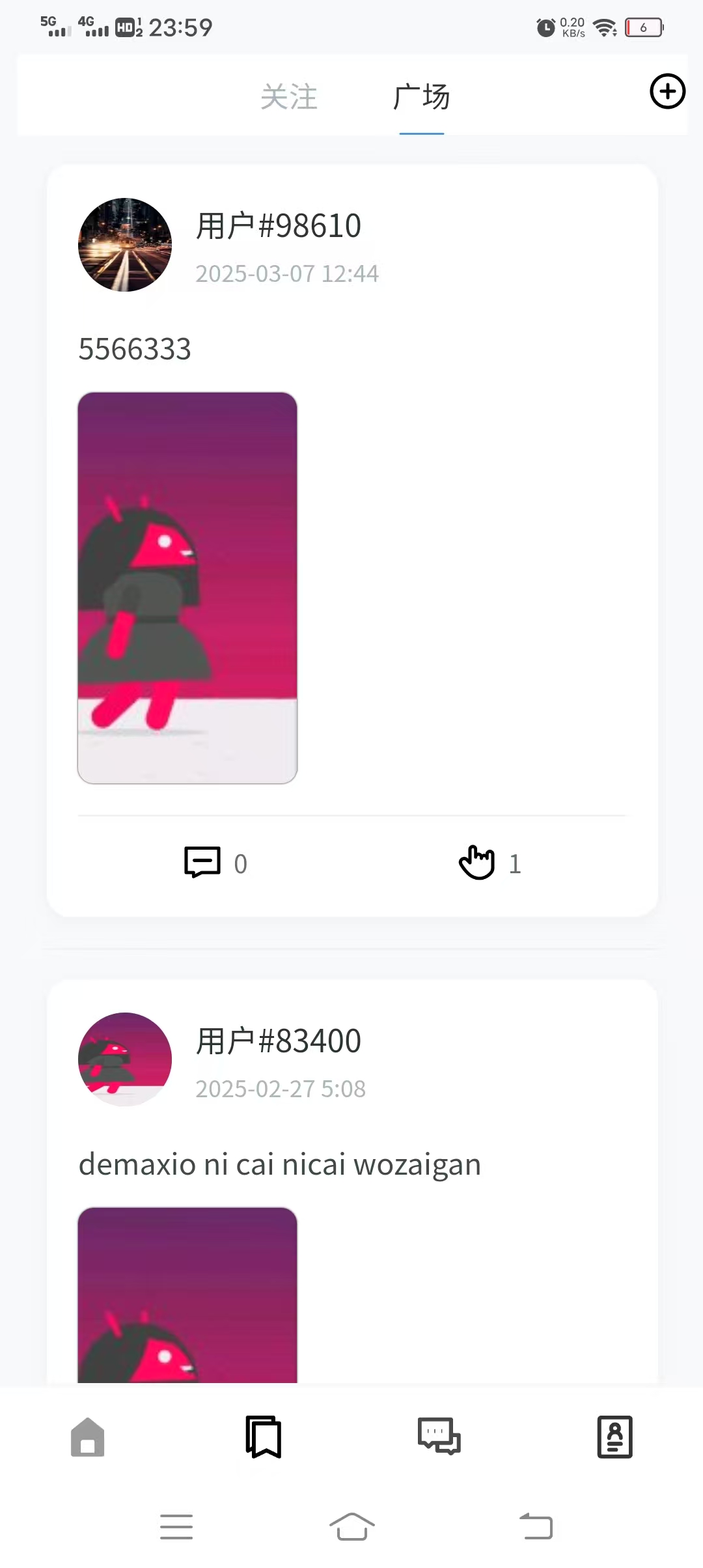Tap the system back navigation button
This screenshot has height=1568, width=703.
coord(534,1527)
